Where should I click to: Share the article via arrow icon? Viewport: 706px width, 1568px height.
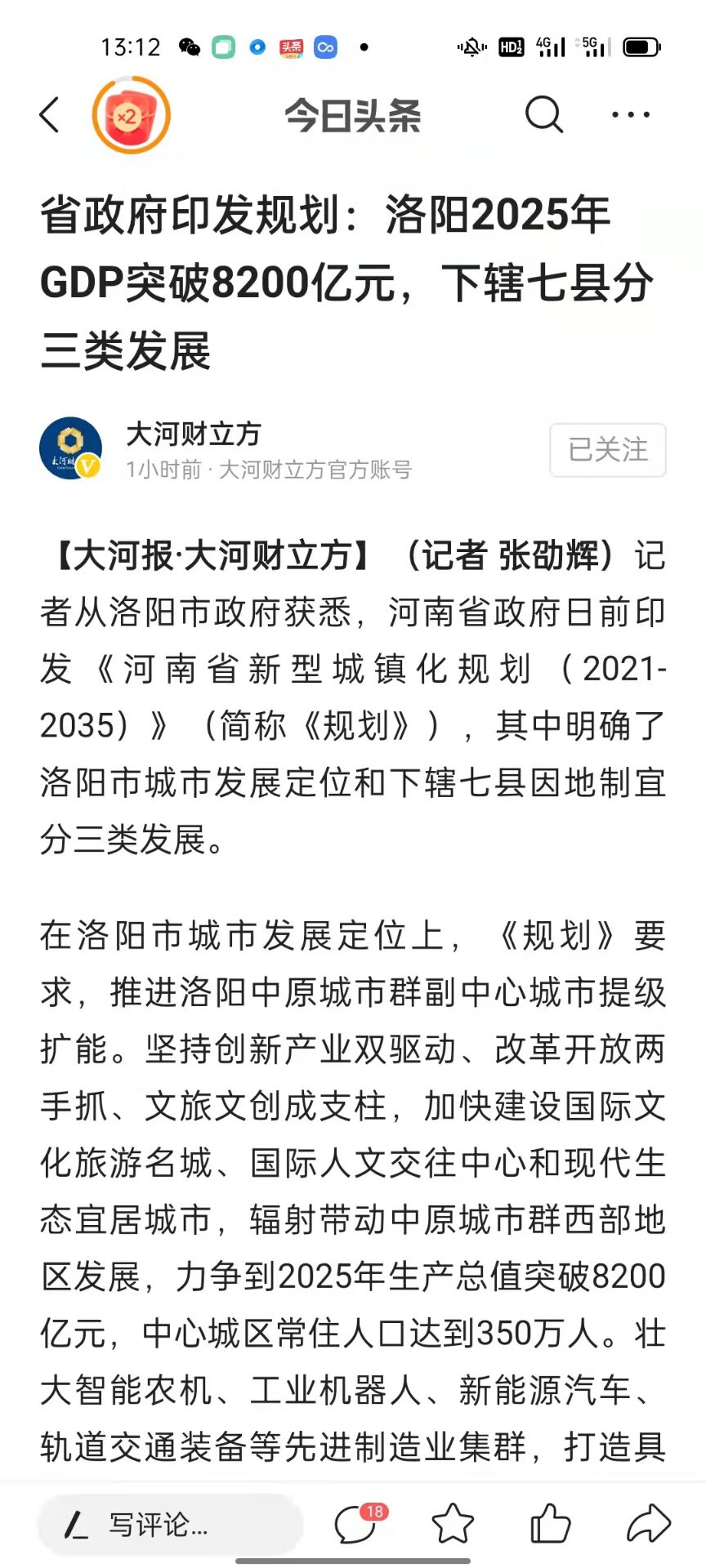point(649,1523)
